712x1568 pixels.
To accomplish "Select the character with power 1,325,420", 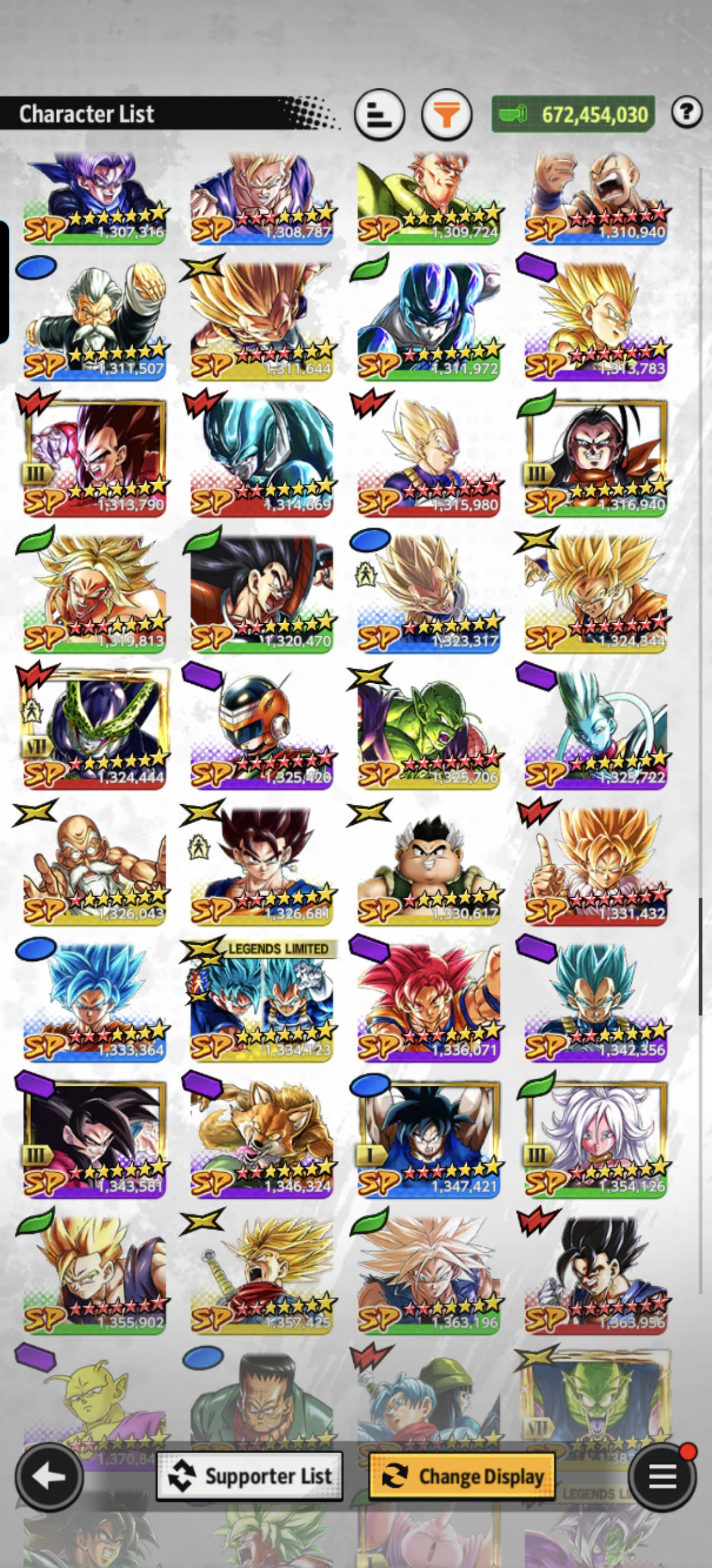I will point(261,729).
